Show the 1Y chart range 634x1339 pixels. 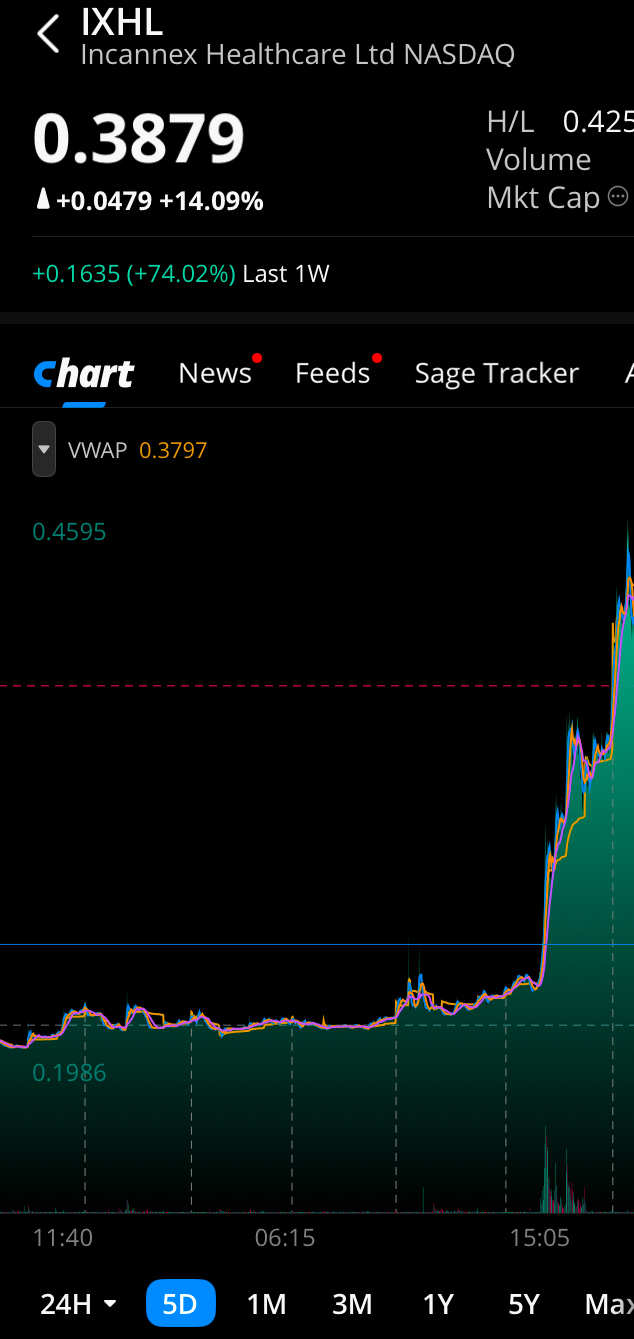438,1304
